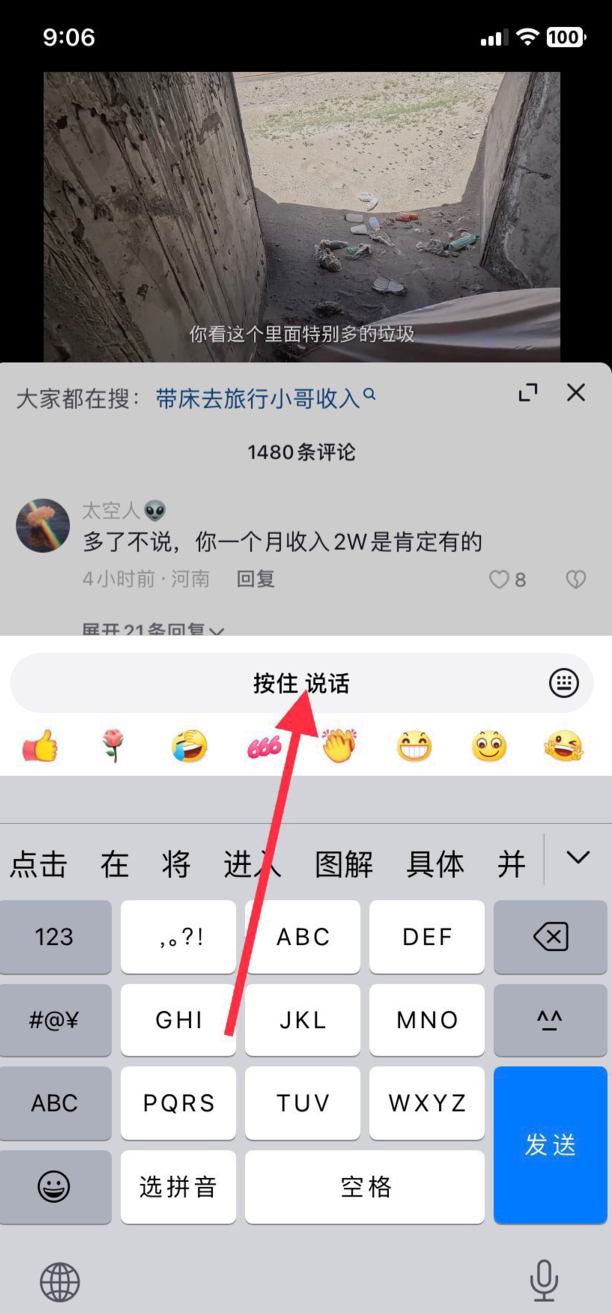The width and height of the screenshot is (612, 1314).
Task: Select the candidate word 图解
Action: tap(343, 863)
